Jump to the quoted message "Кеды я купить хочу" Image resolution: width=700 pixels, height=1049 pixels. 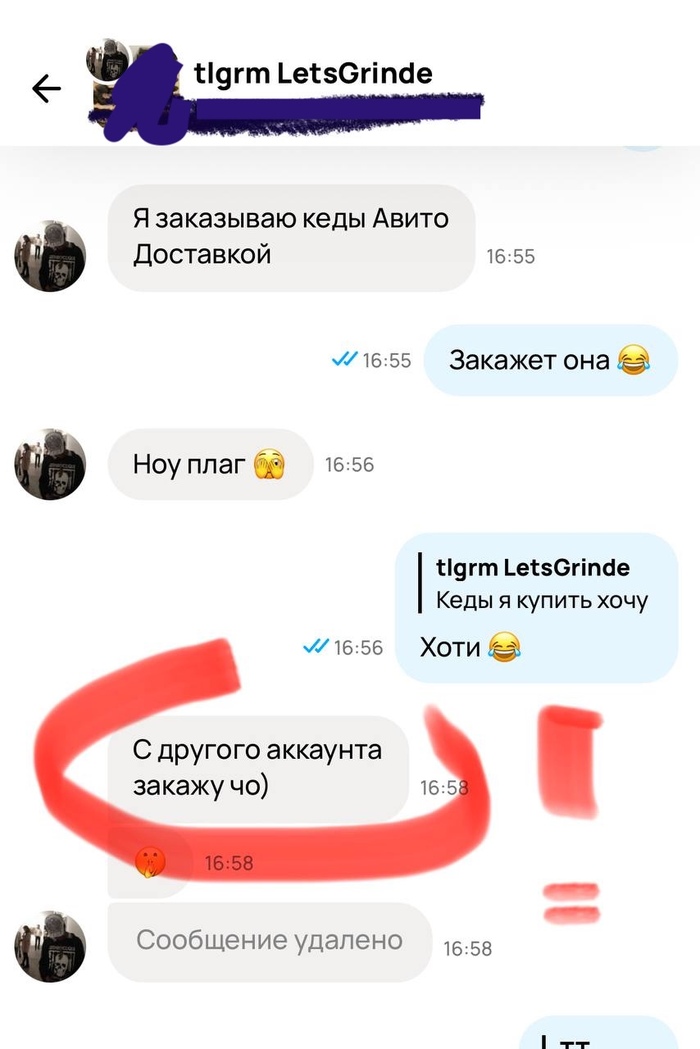[x=542, y=585]
